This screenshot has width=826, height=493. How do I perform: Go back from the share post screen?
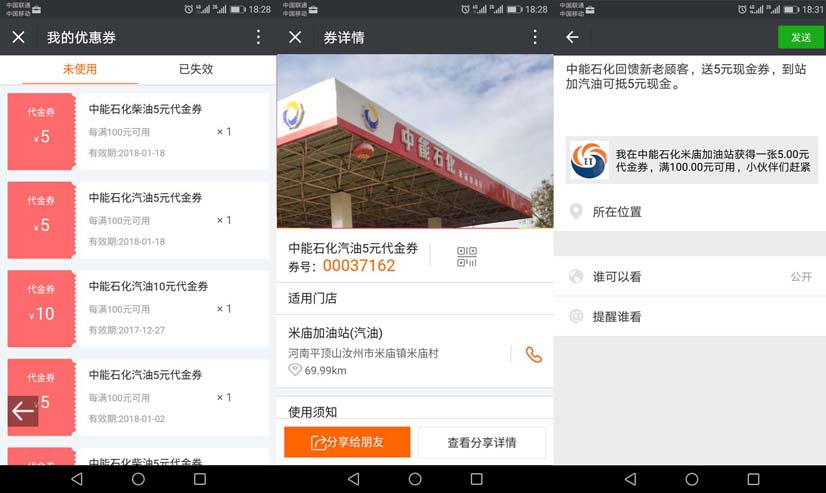pos(572,37)
